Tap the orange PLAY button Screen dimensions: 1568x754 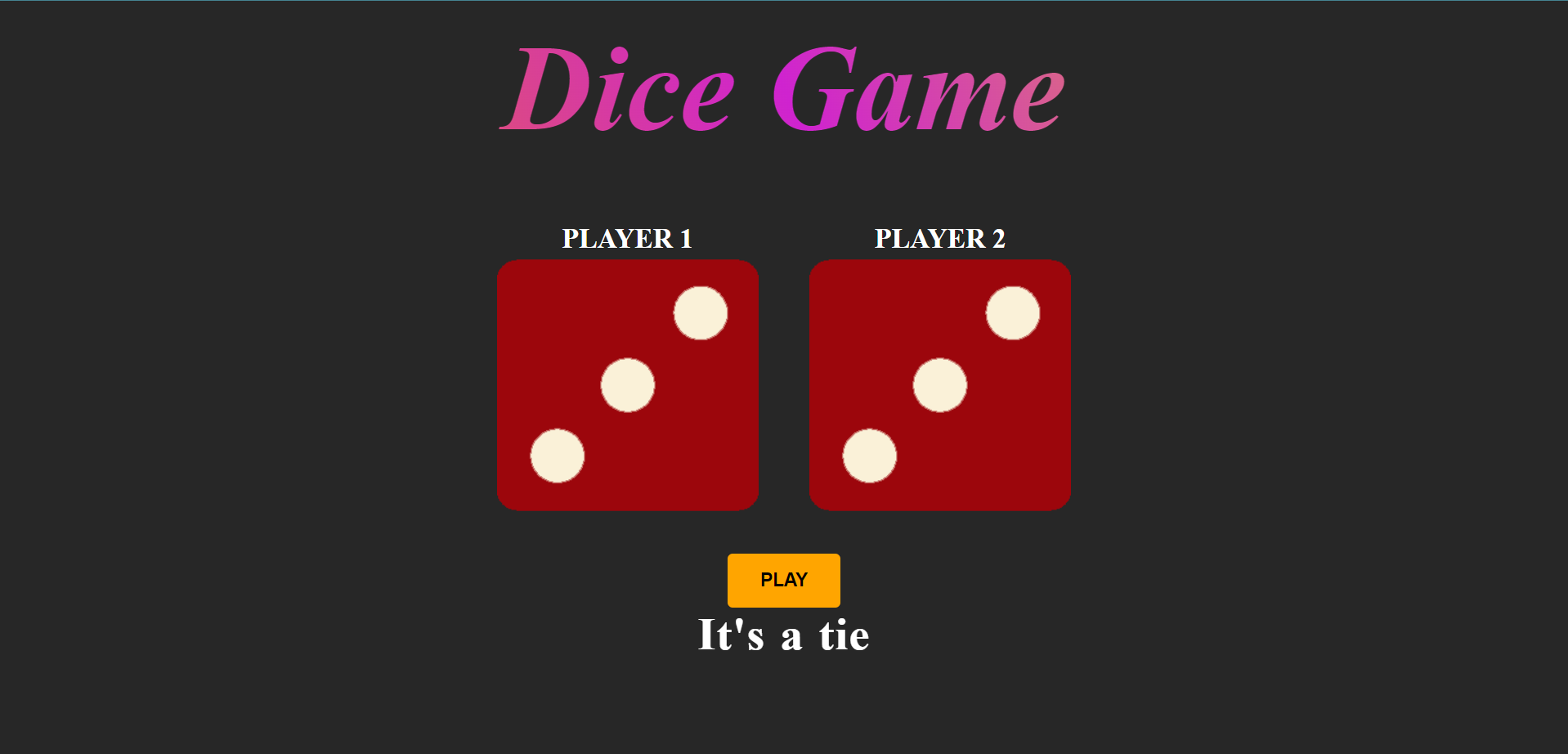coord(783,580)
